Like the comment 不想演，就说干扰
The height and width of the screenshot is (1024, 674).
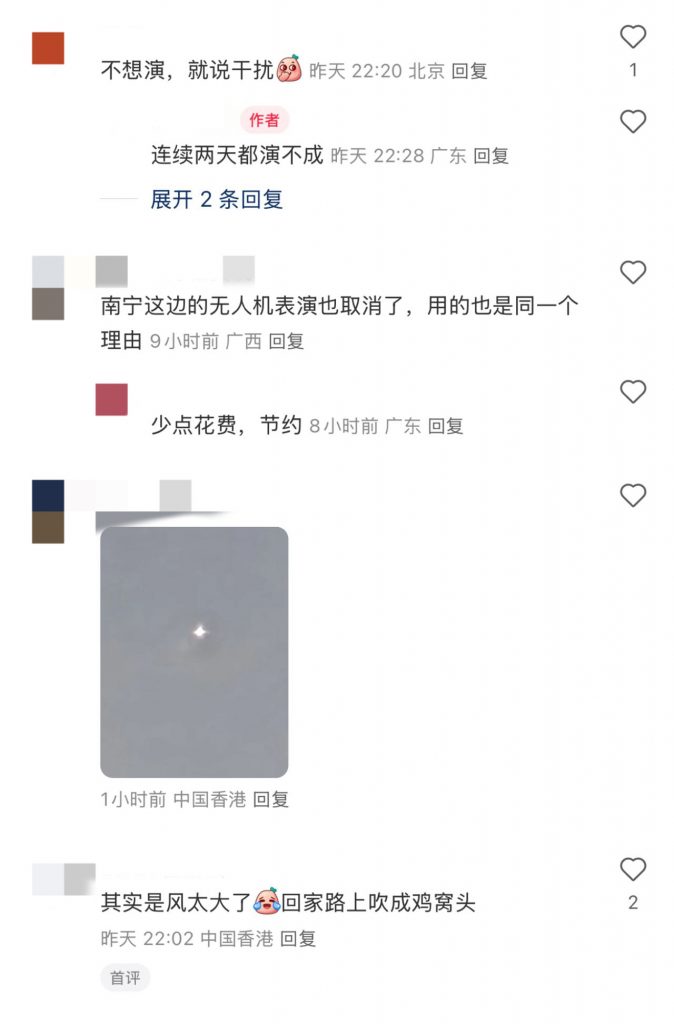(x=633, y=38)
